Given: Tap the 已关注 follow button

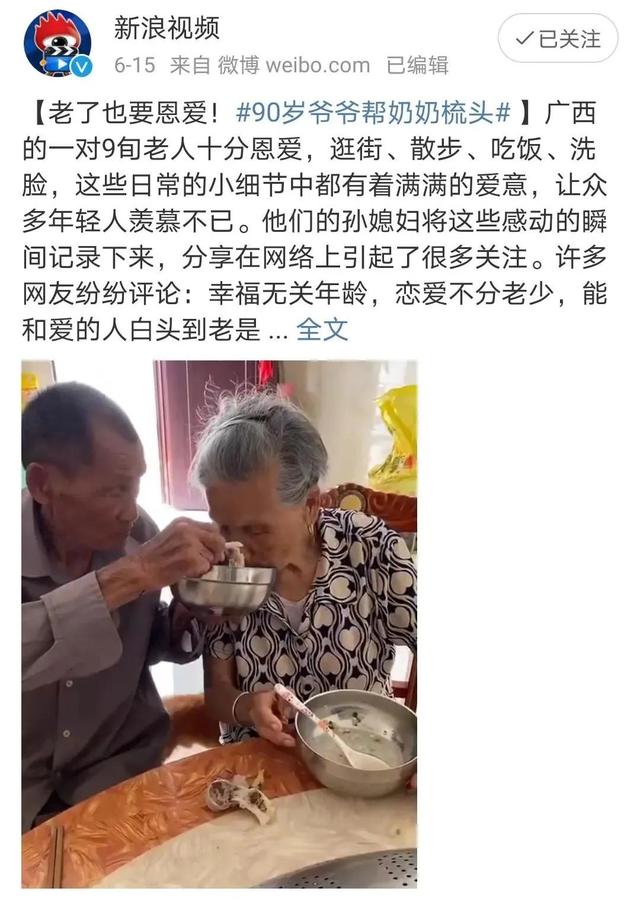Looking at the screenshot, I should pyautogui.click(x=558, y=39).
